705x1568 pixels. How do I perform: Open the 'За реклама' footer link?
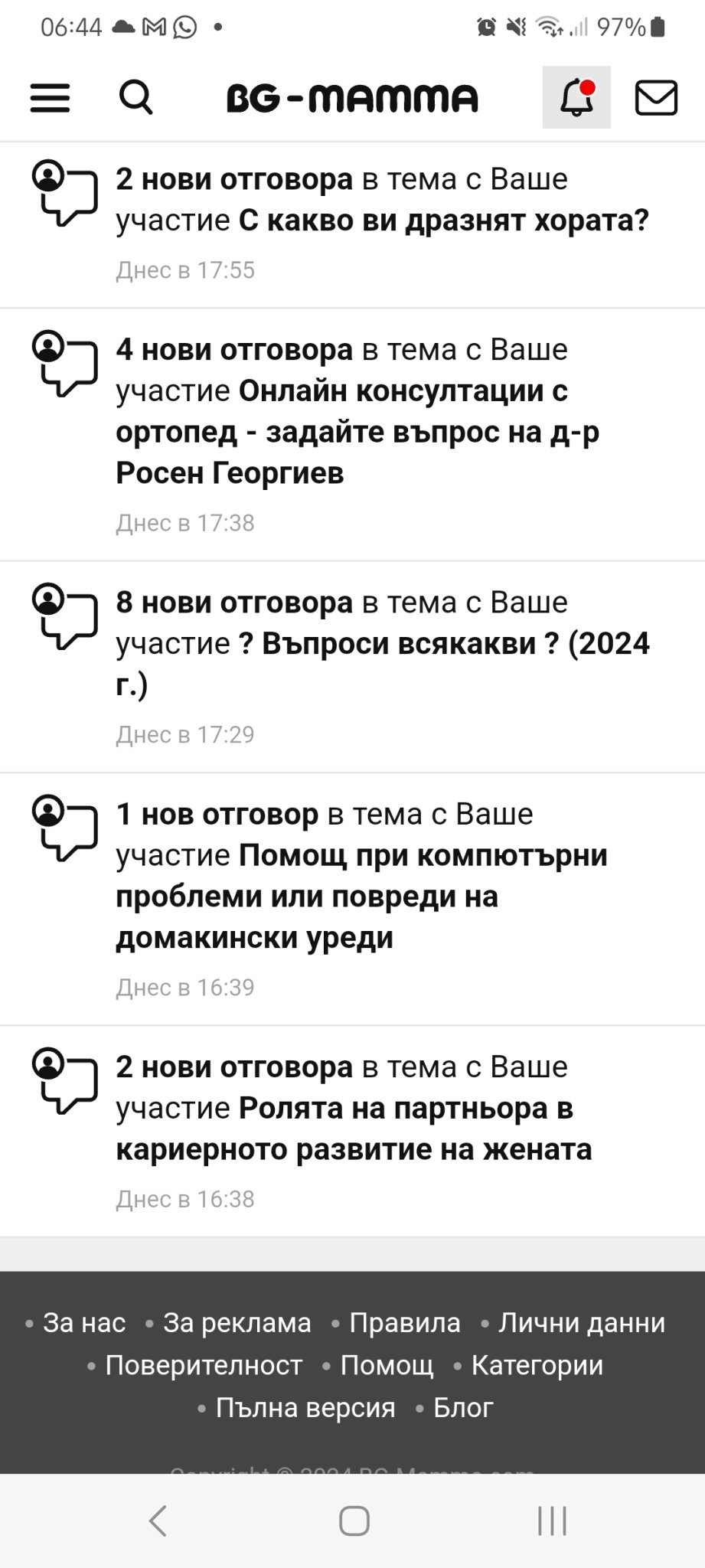pyautogui.click(x=237, y=1323)
